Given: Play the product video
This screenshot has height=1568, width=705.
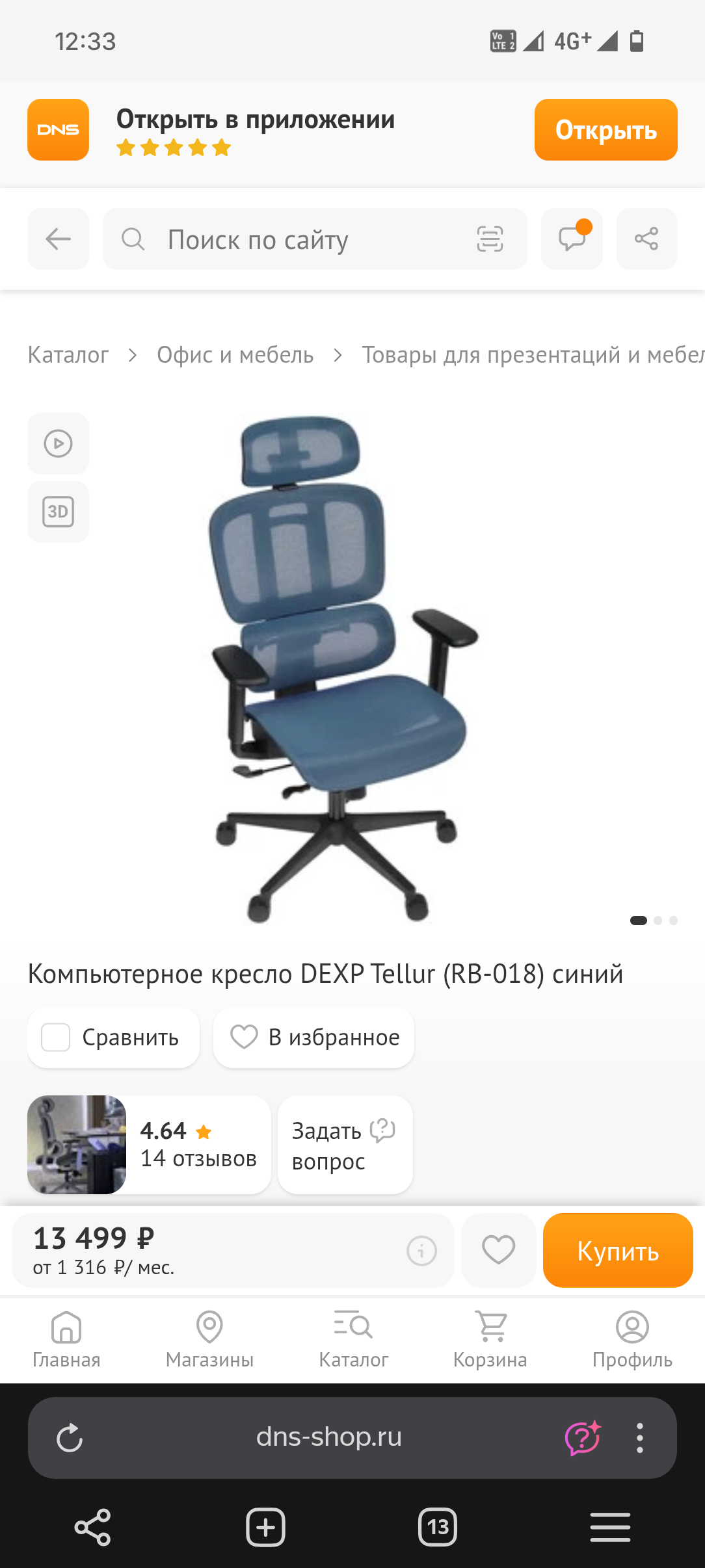Looking at the screenshot, I should pyautogui.click(x=58, y=444).
